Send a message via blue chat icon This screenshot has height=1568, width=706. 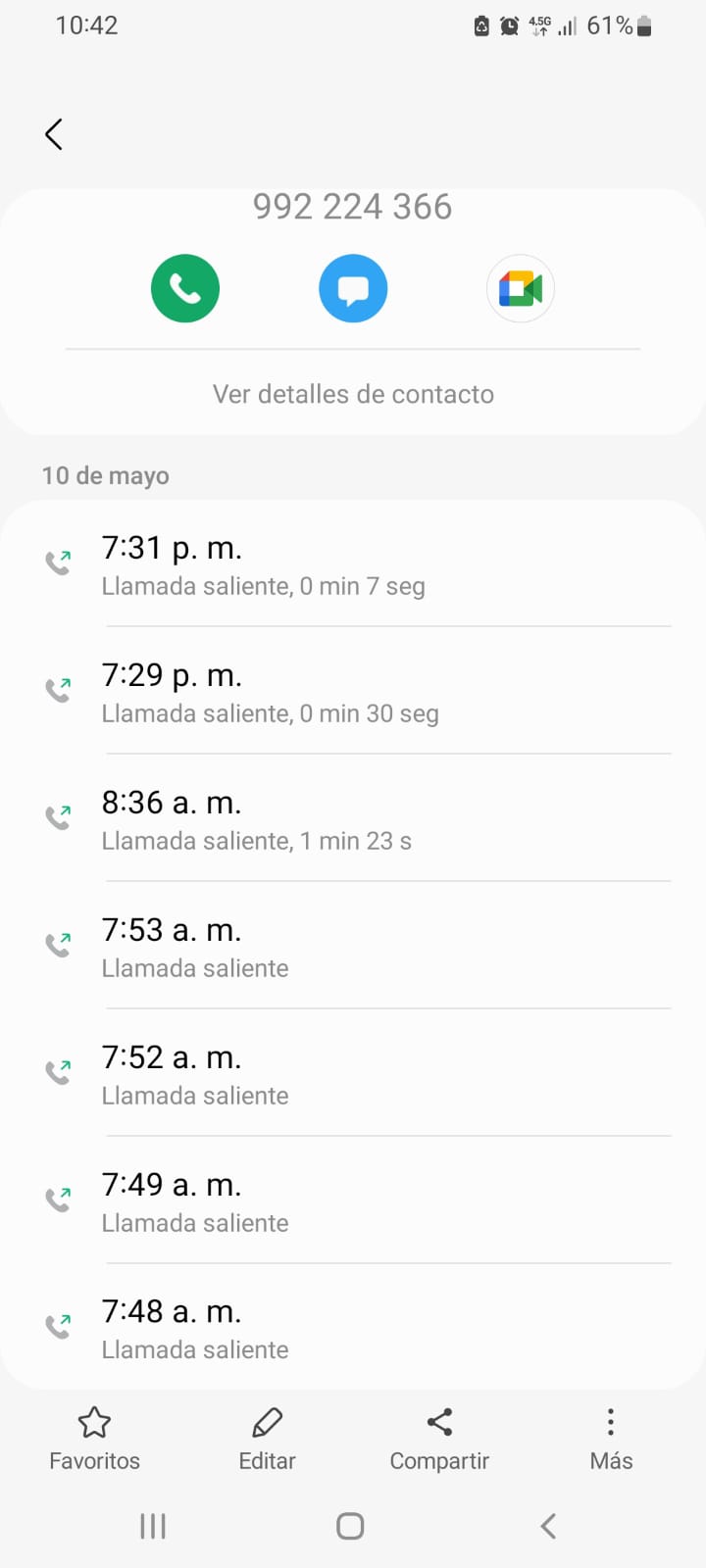353,289
